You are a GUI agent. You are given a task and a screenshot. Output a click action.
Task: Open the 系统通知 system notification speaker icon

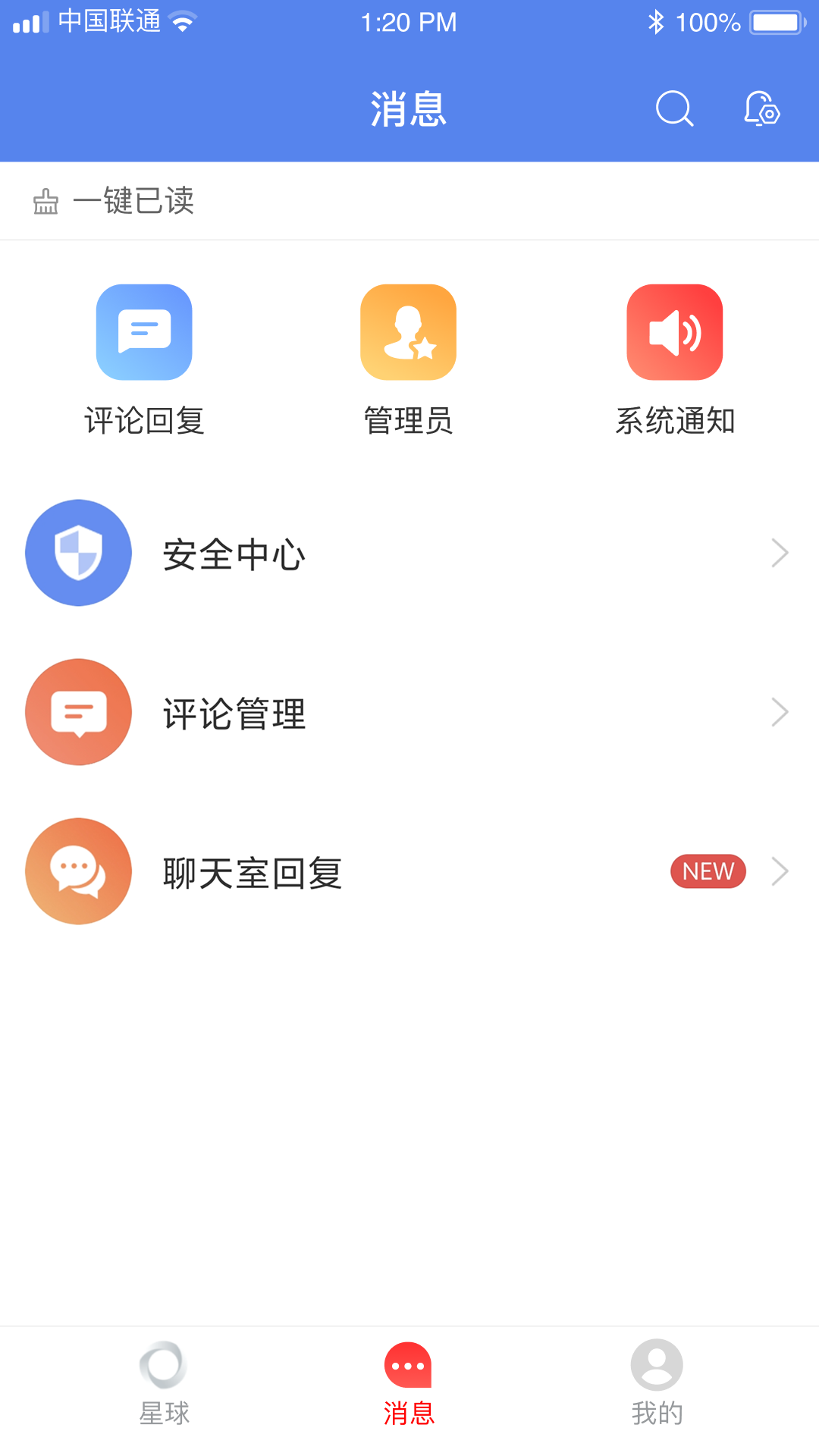pyautogui.click(x=674, y=331)
